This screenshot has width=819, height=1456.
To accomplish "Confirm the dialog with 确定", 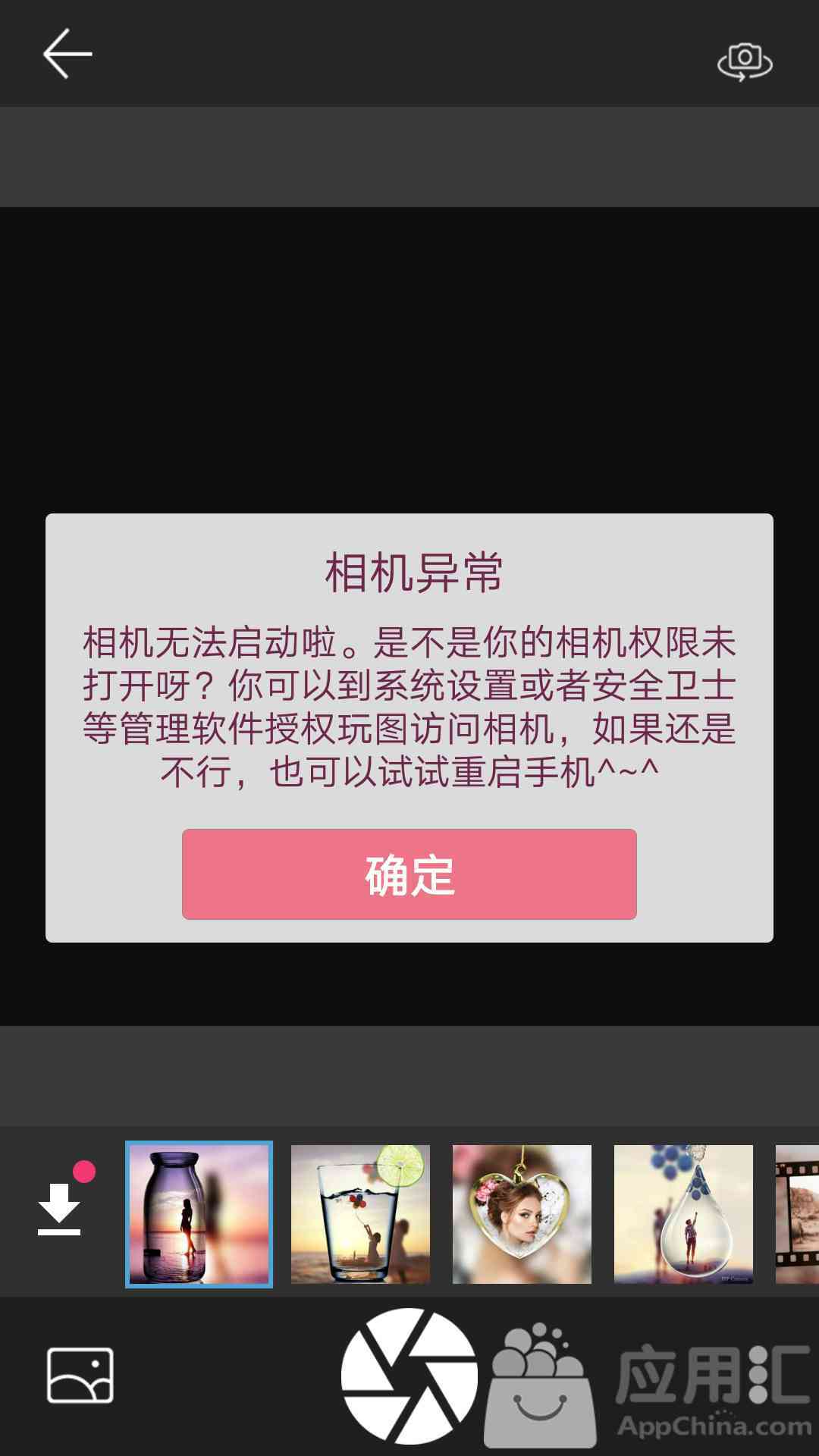I will coord(409,874).
